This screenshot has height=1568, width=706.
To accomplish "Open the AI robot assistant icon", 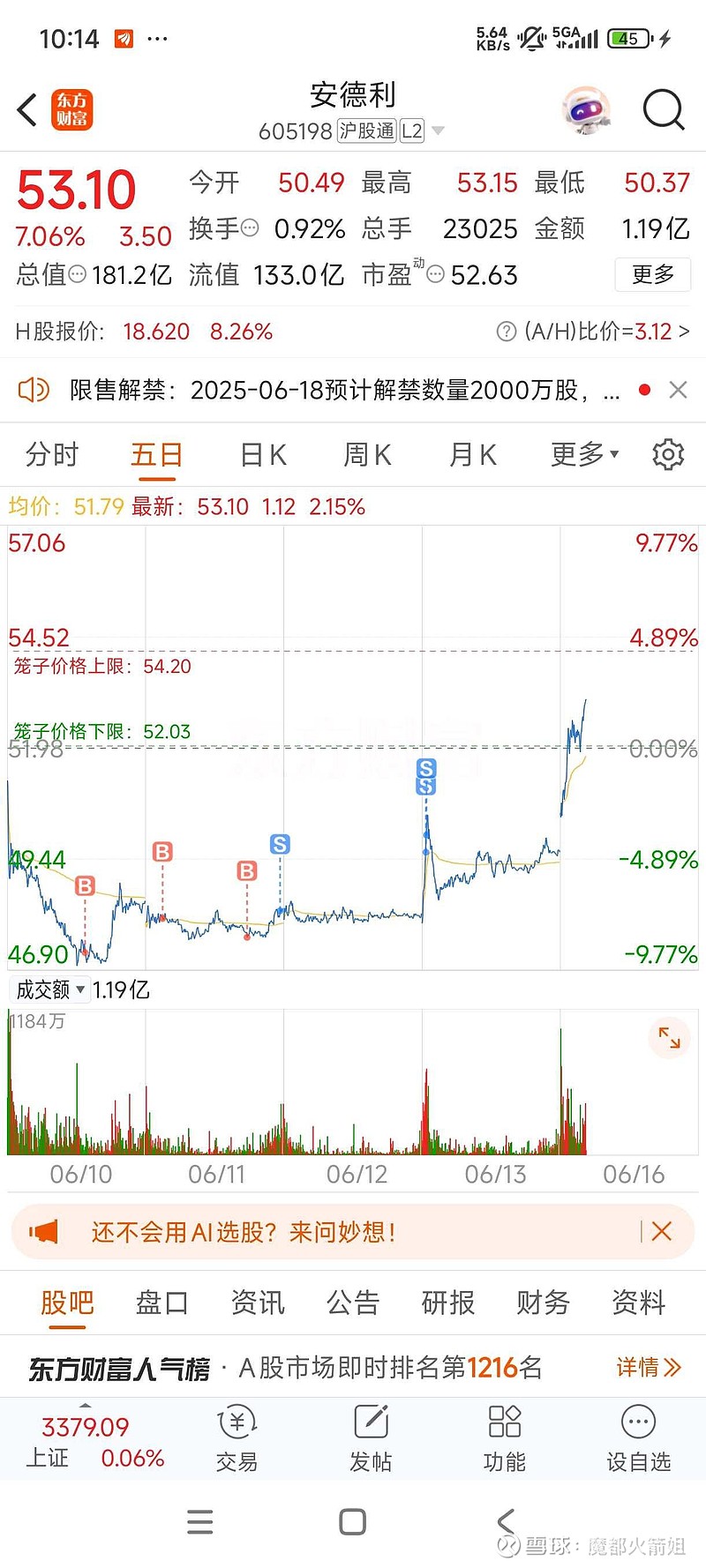I will coord(586,110).
